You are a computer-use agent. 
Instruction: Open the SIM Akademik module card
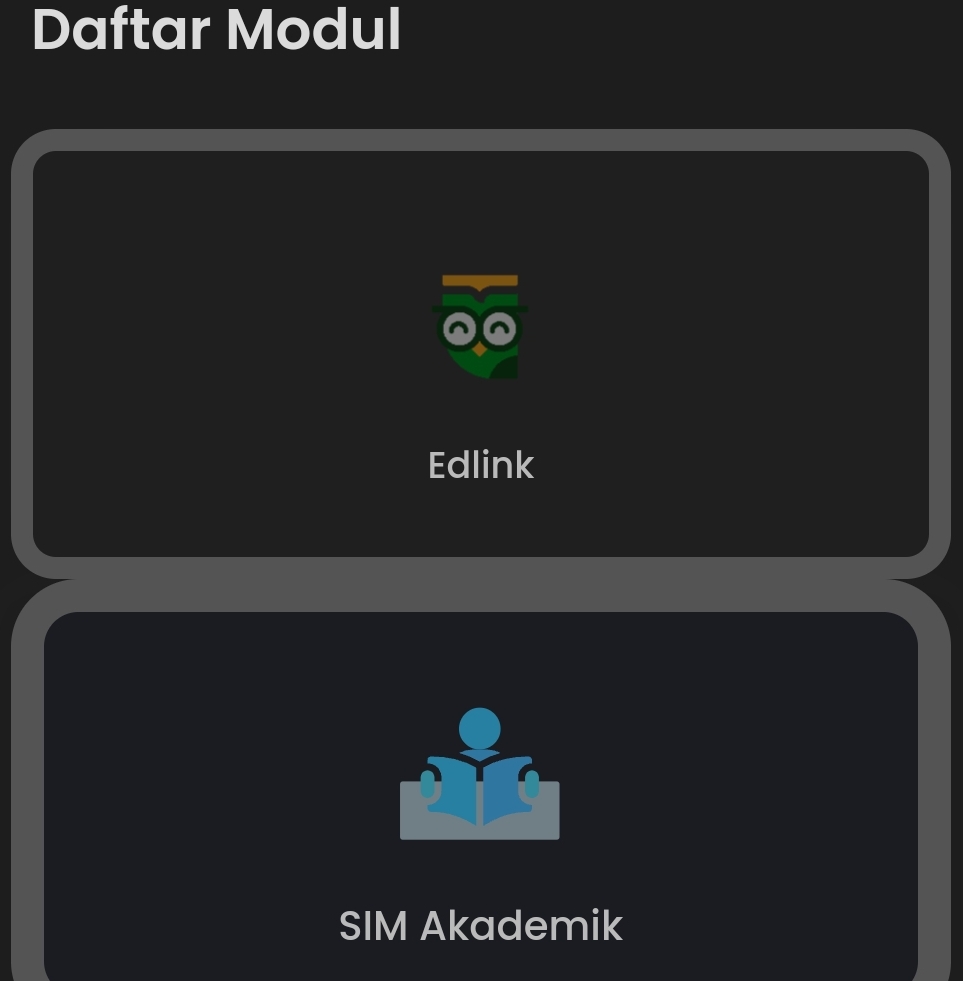click(x=481, y=800)
